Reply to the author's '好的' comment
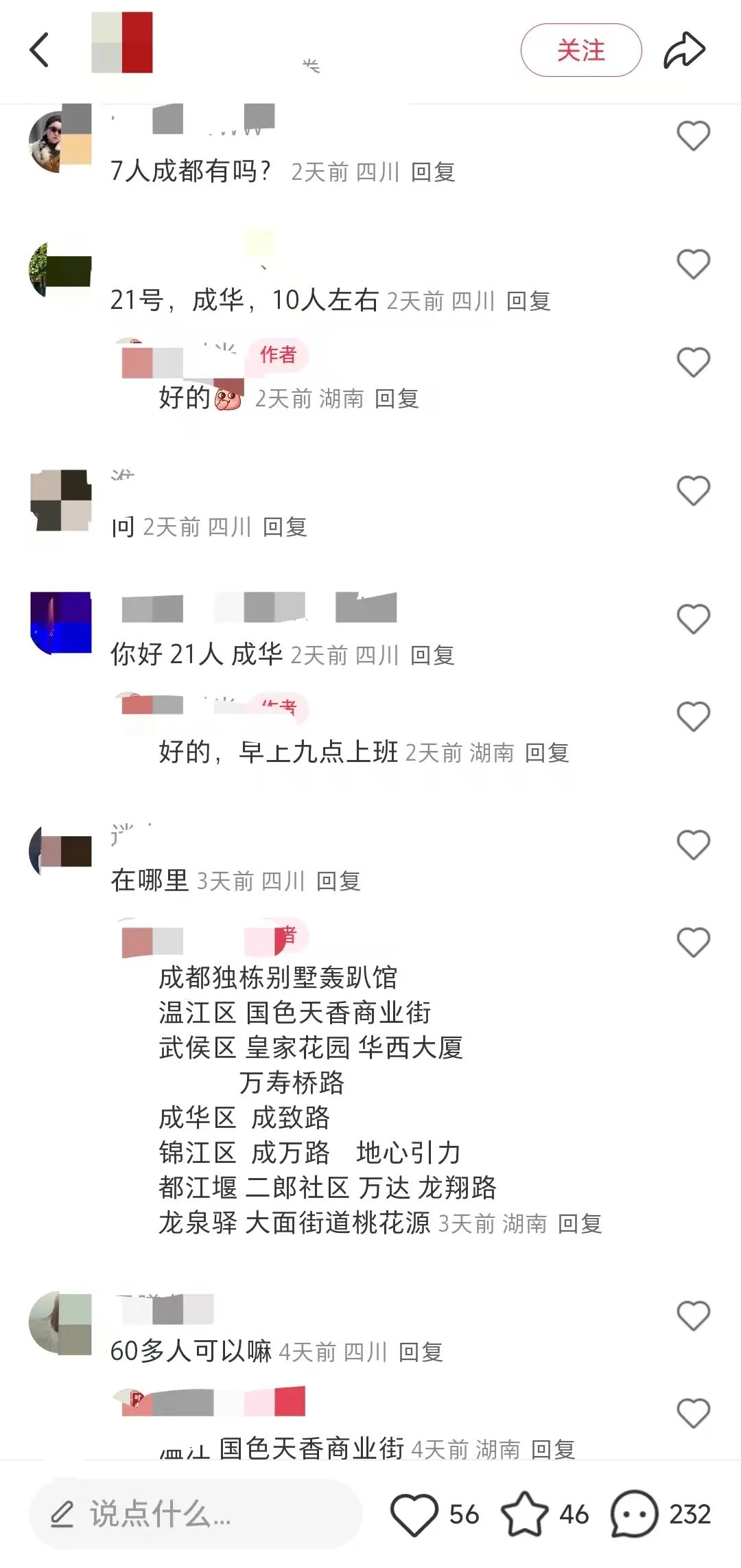The image size is (741, 1568). tap(397, 398)
